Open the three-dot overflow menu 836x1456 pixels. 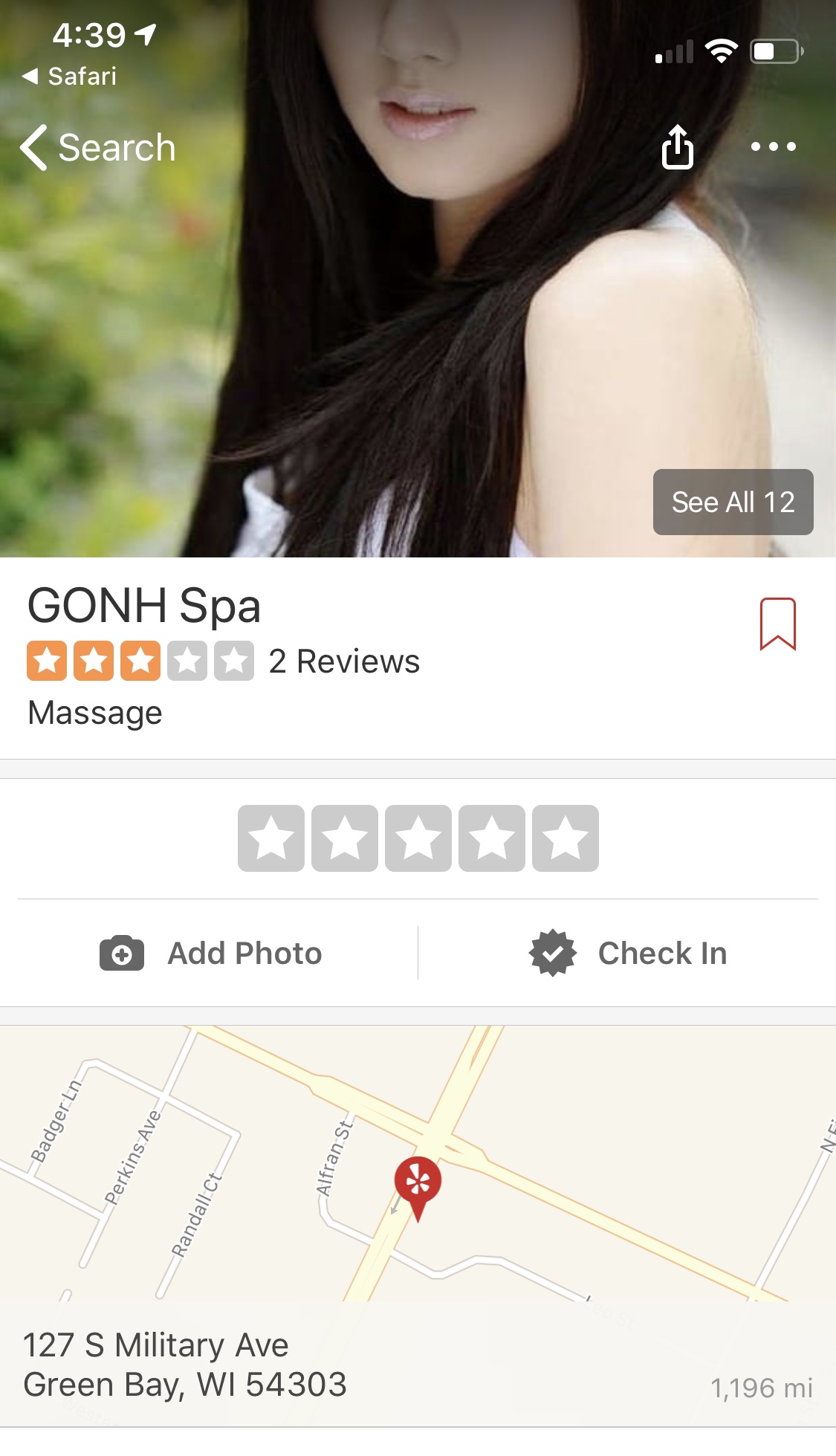point(773,147)
